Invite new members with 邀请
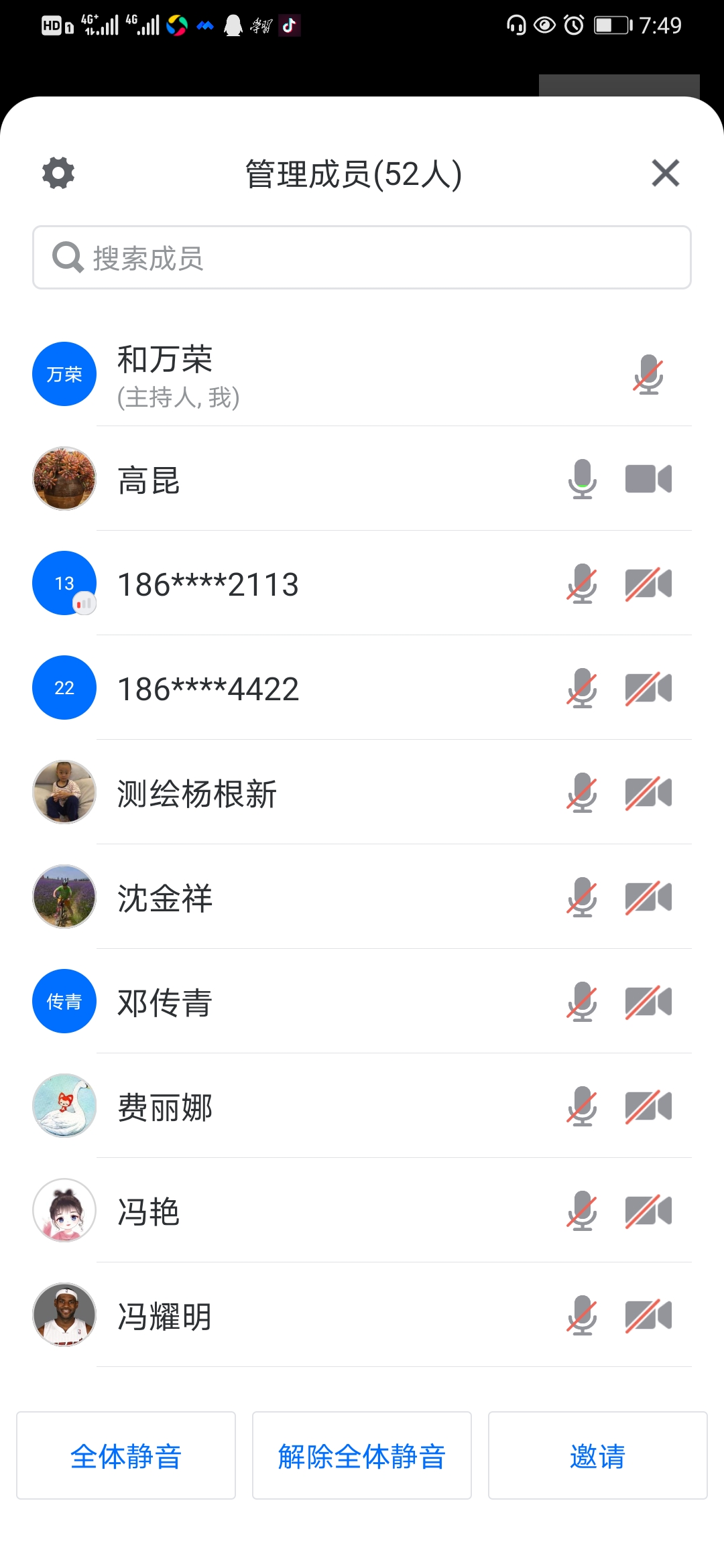Screen dimensions: 724x1568 [597, 1455]
